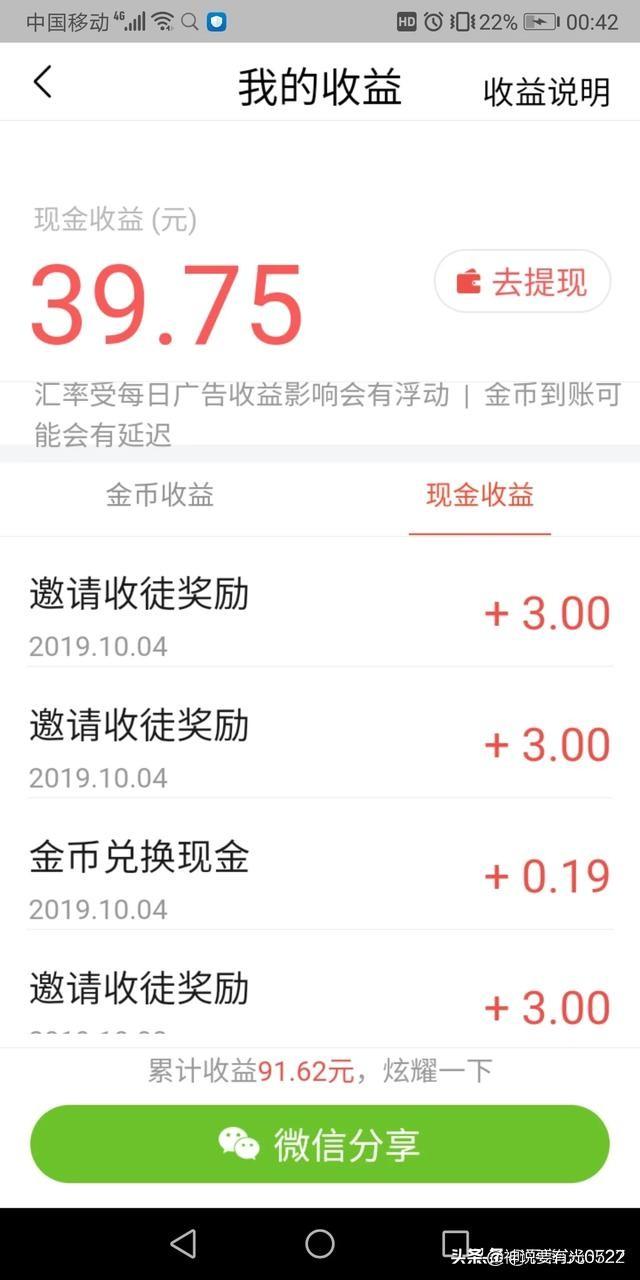
Task: Select the 现金收益 tab
Action: (480, 495)
